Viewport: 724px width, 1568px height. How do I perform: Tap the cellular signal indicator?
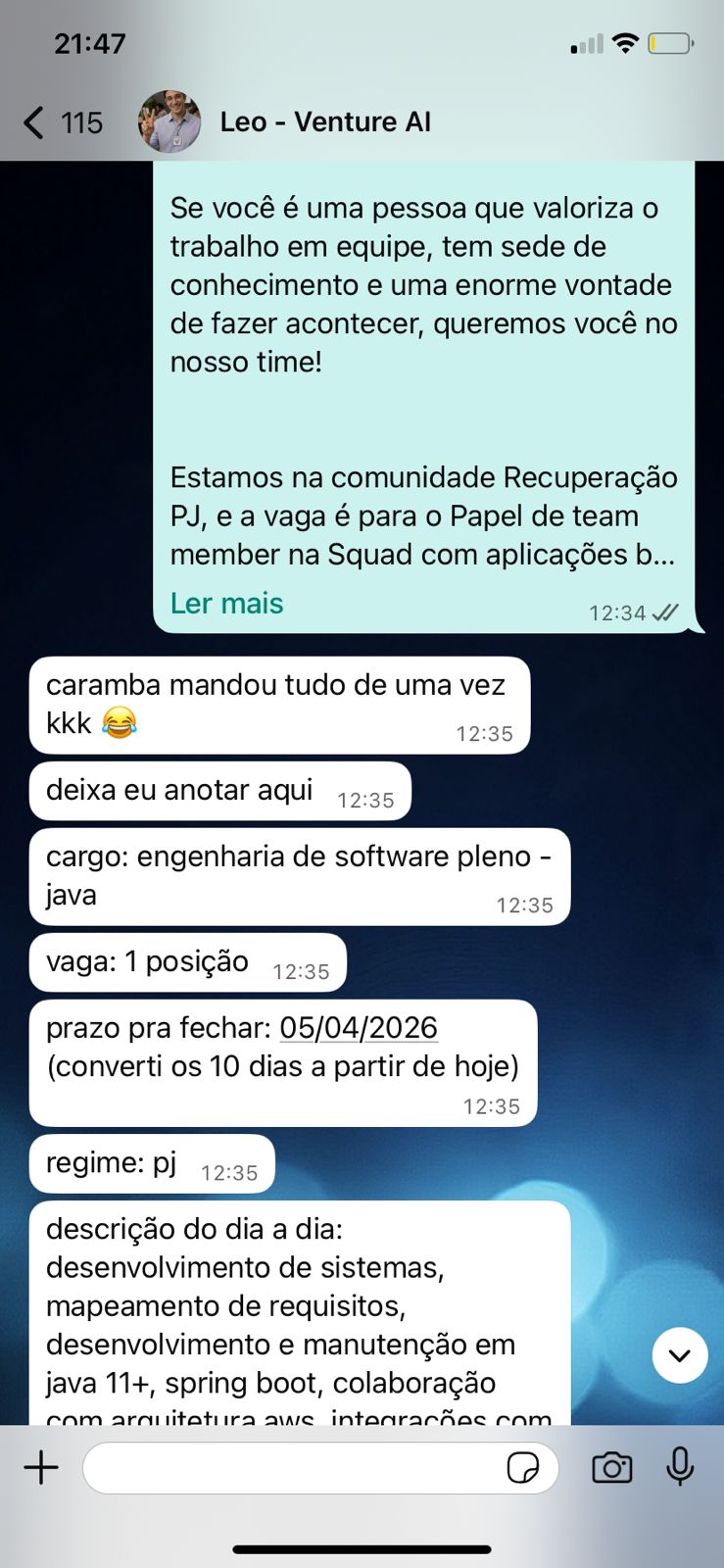click(x=584, y=43)
